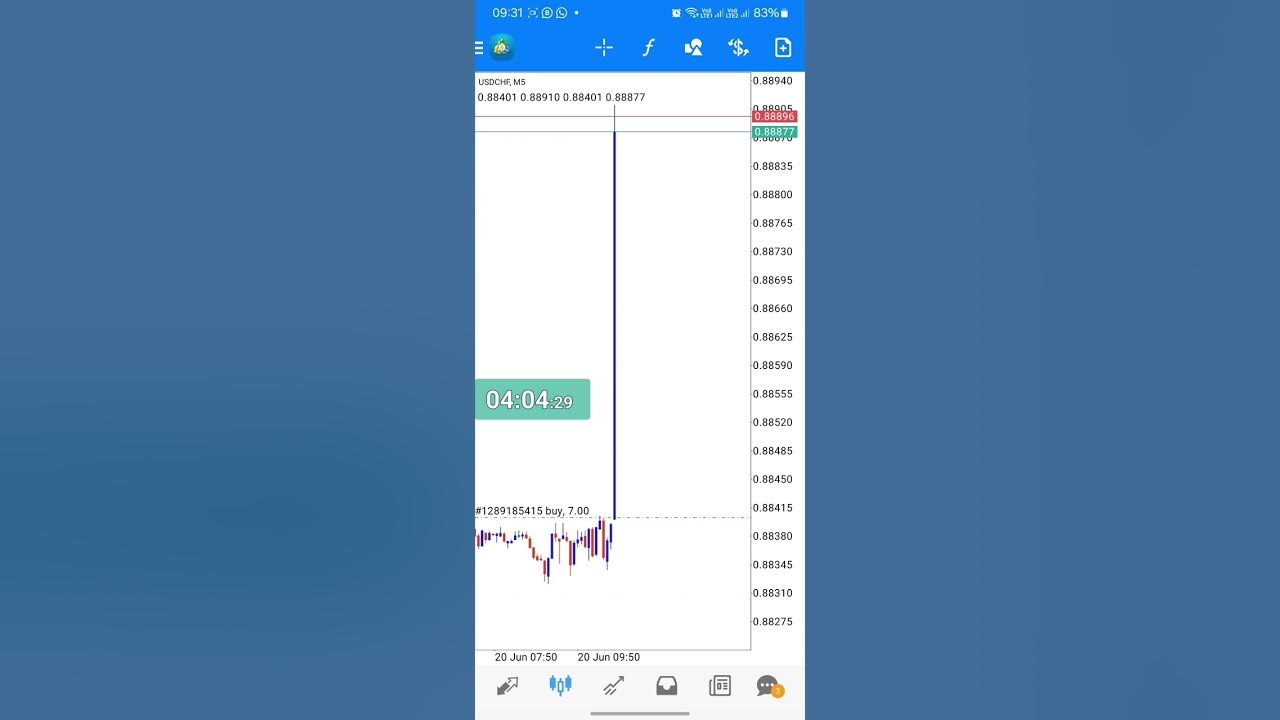The height and width of the screenshot is (720, 1280).
Task: Open the History tab
Action: 666,686
